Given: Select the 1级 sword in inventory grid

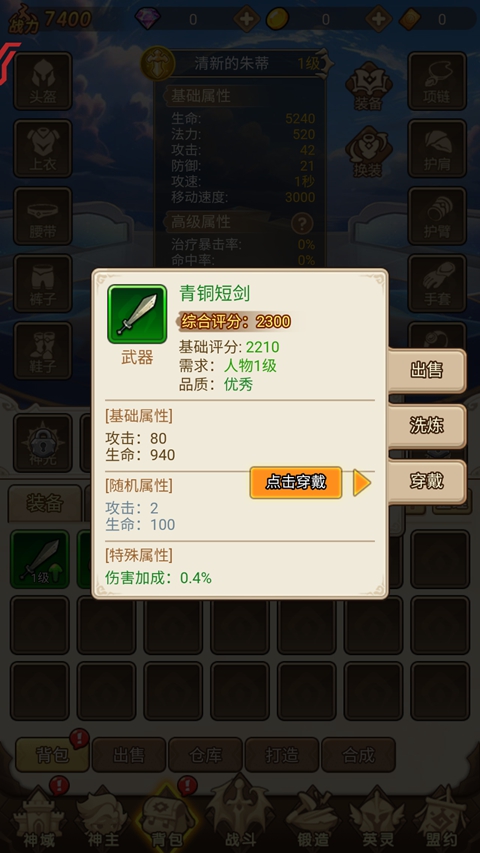Looking at the screenshot, I should click(x=40, y=559).
